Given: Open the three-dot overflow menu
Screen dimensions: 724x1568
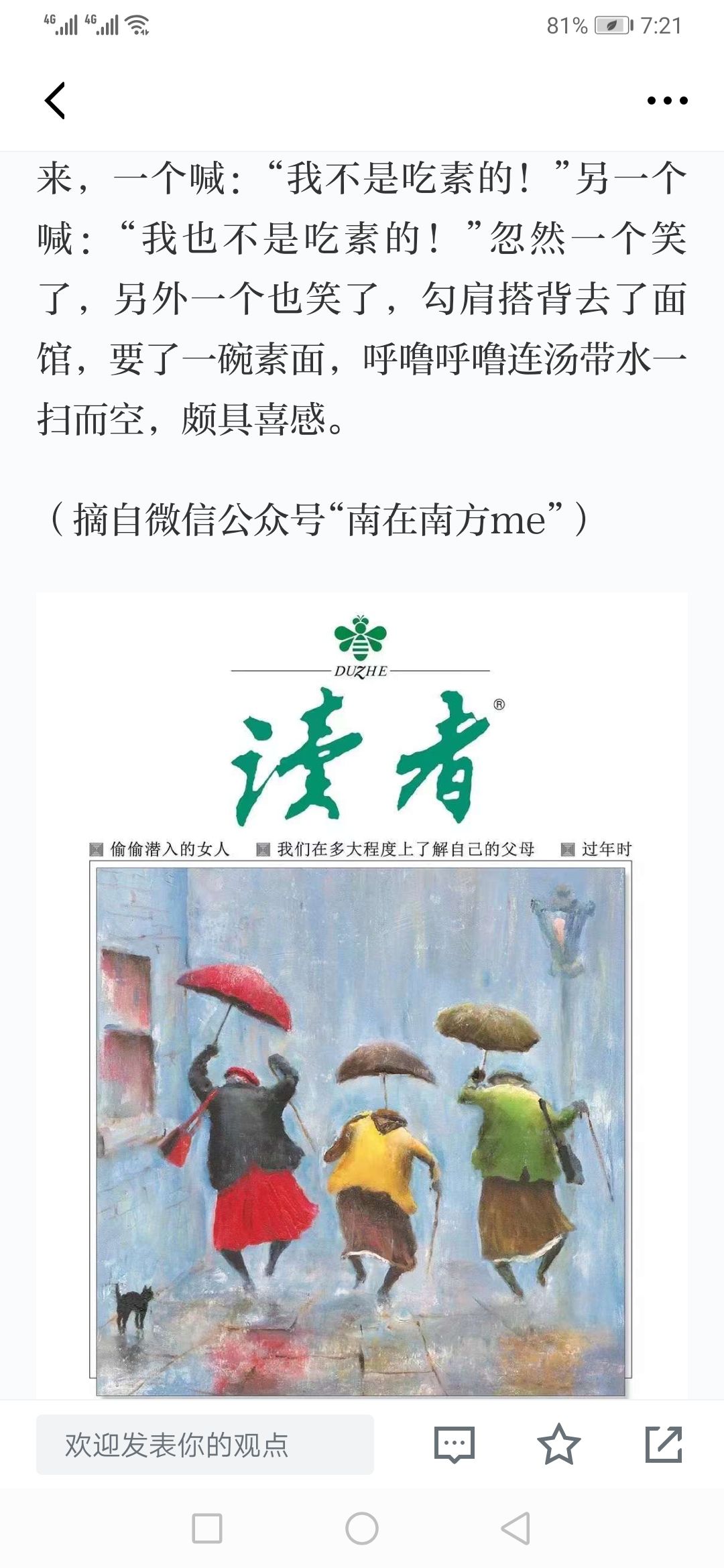Looking at the screenshot, I should [x=667, y=101].
